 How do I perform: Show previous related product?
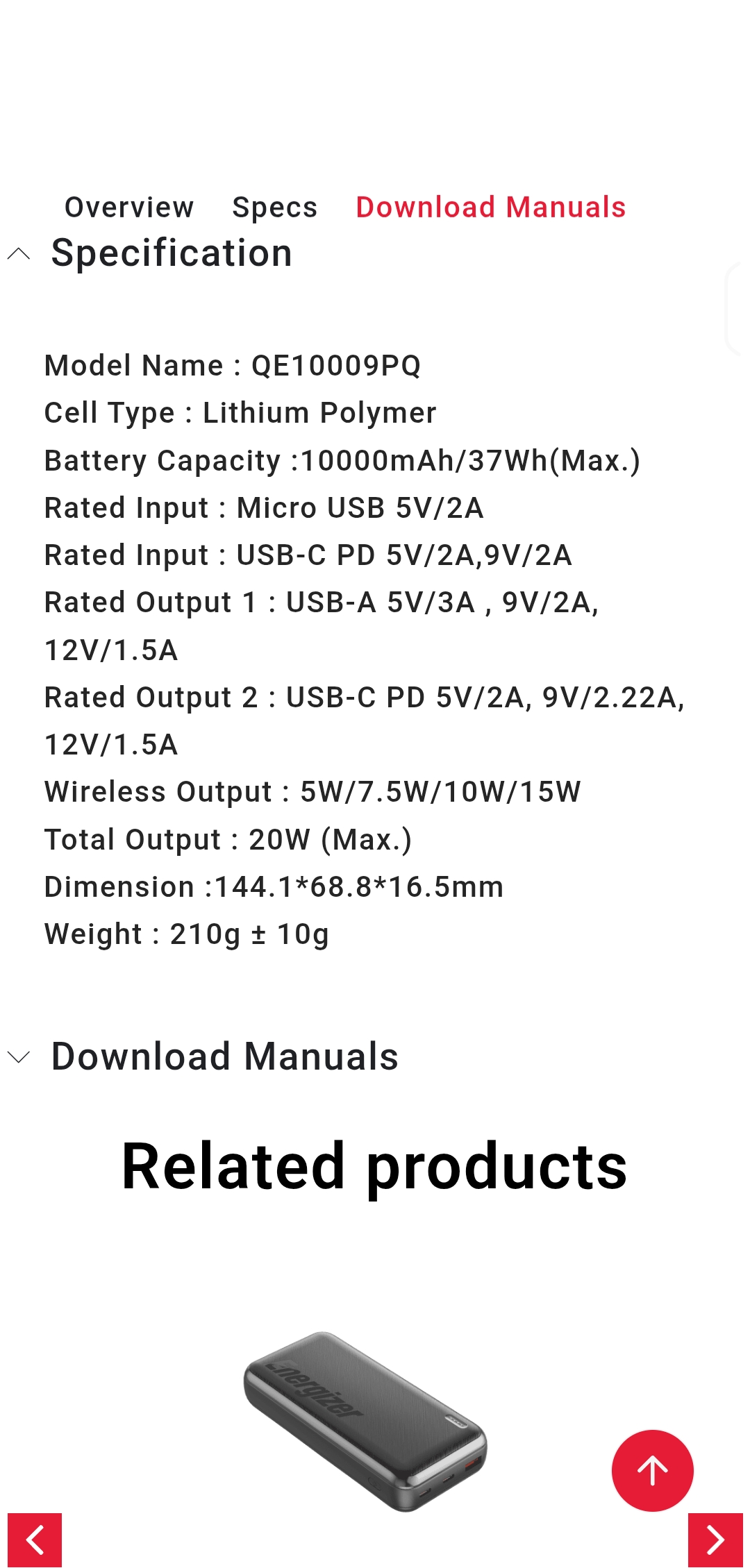click(35, 1540)
